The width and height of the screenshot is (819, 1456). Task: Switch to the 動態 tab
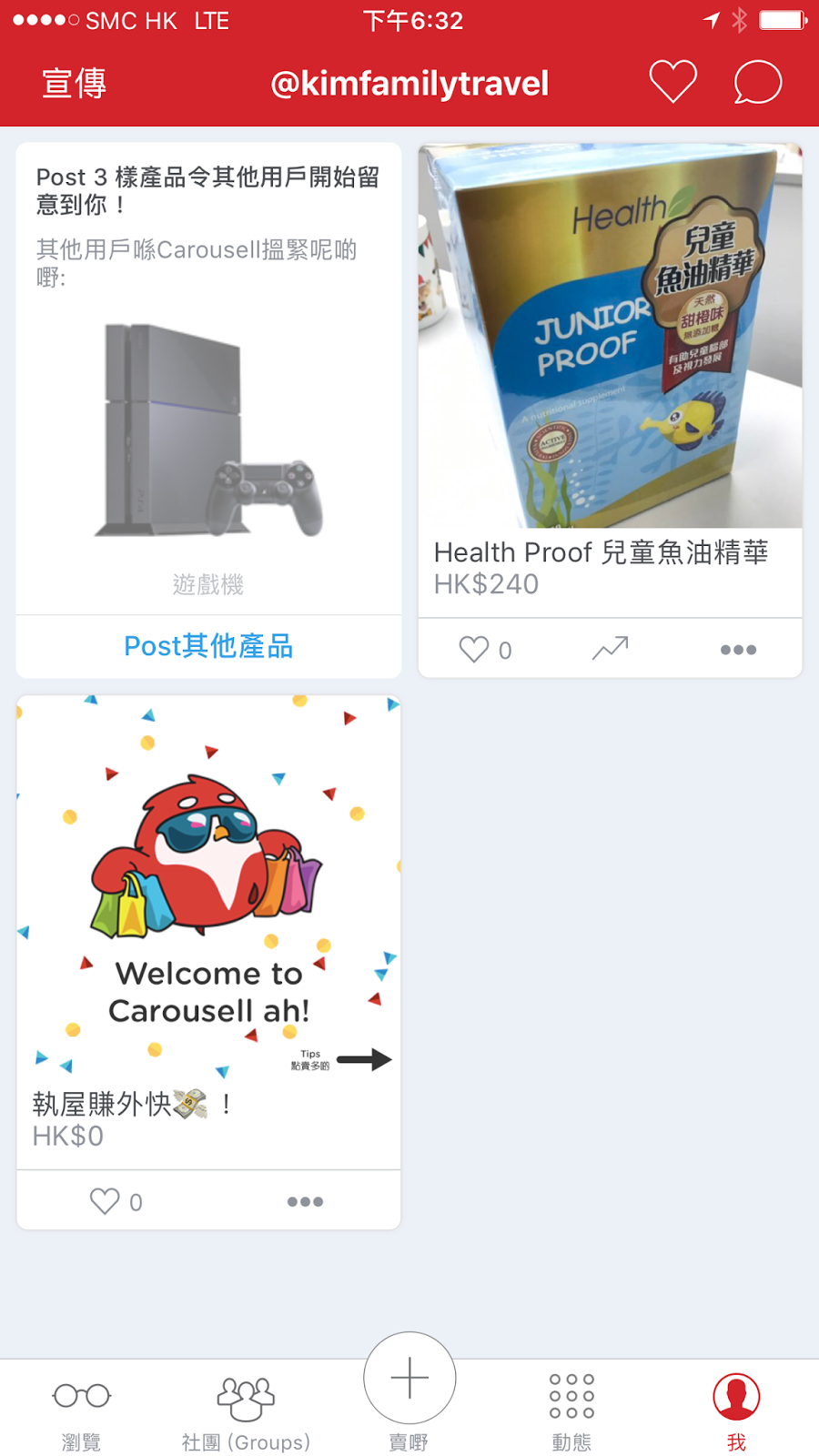571,1409
